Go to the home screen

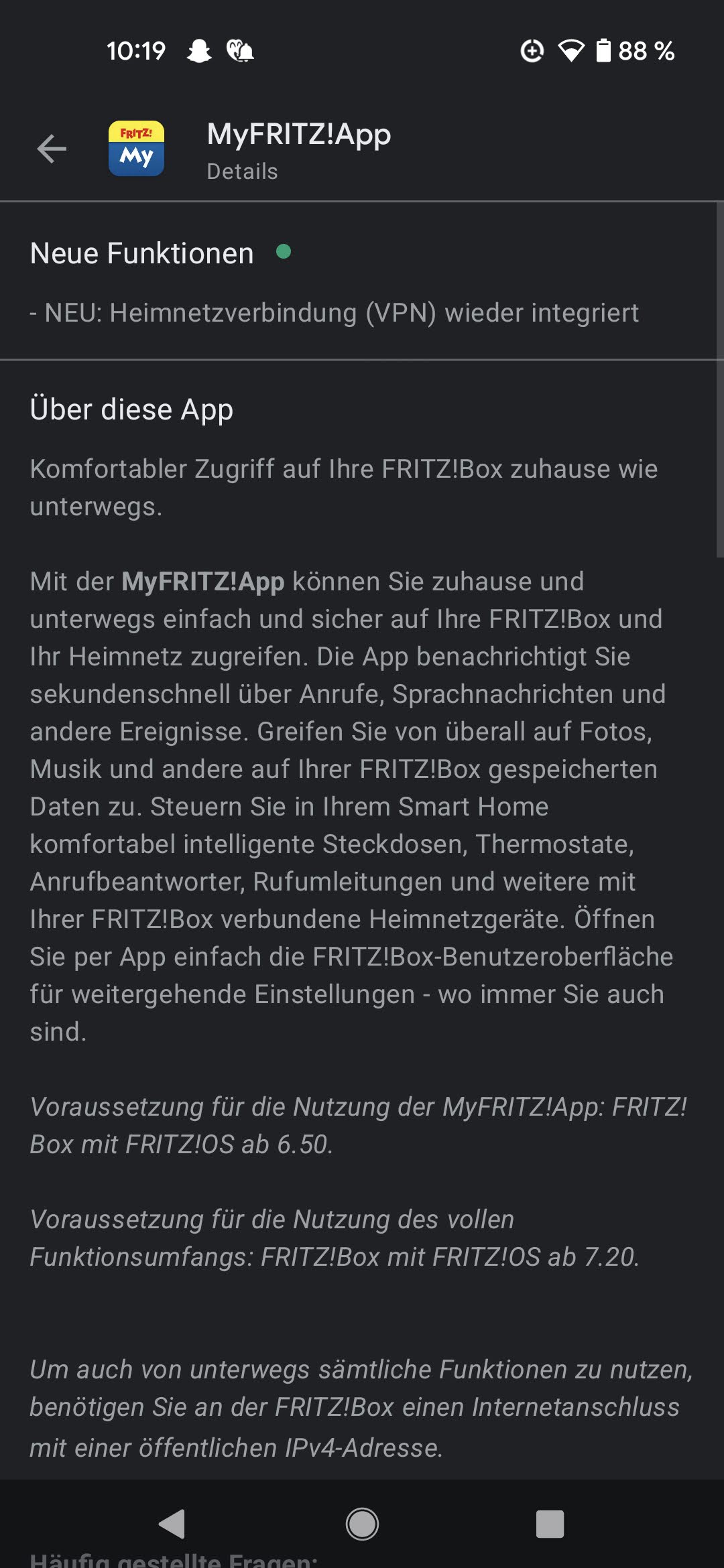362,1524
